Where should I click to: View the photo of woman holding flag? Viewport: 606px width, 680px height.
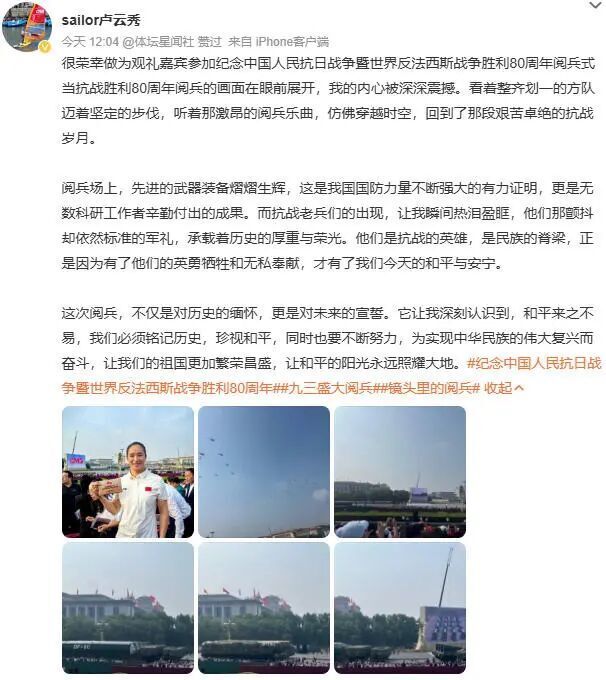[x=128, y=471]
